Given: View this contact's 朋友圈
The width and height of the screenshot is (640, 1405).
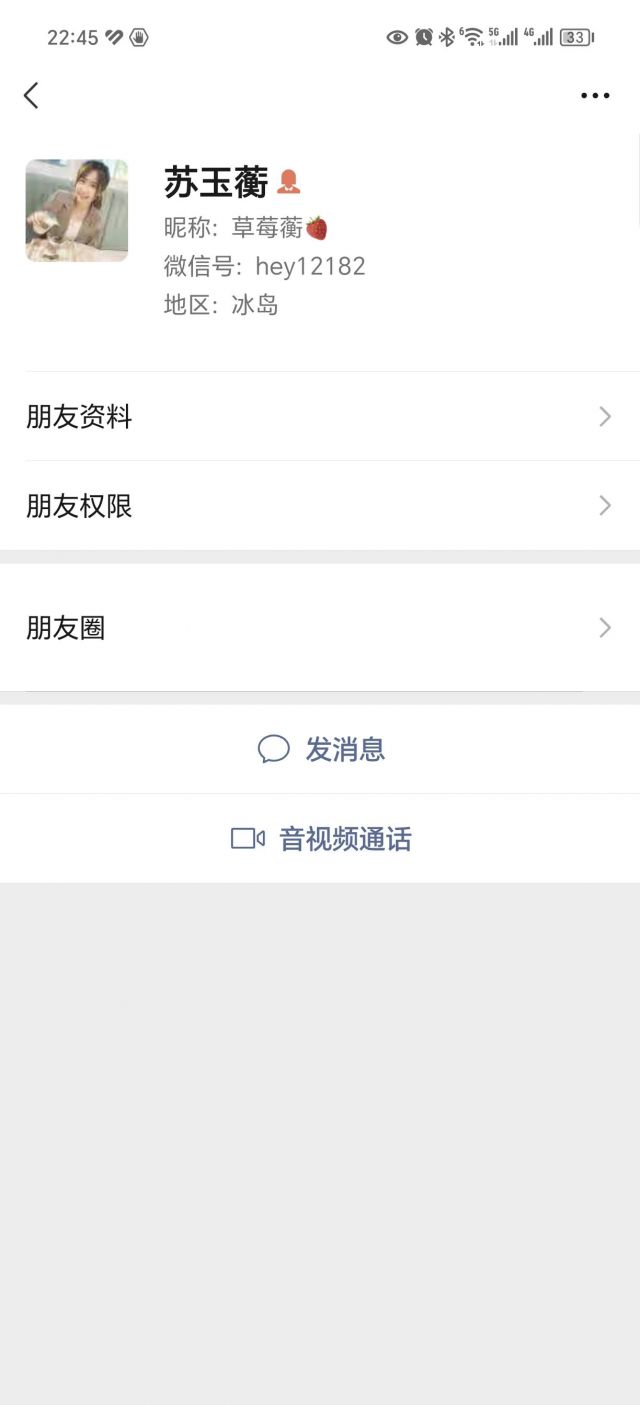Looking at the screenshot, I should click(320, 628).
